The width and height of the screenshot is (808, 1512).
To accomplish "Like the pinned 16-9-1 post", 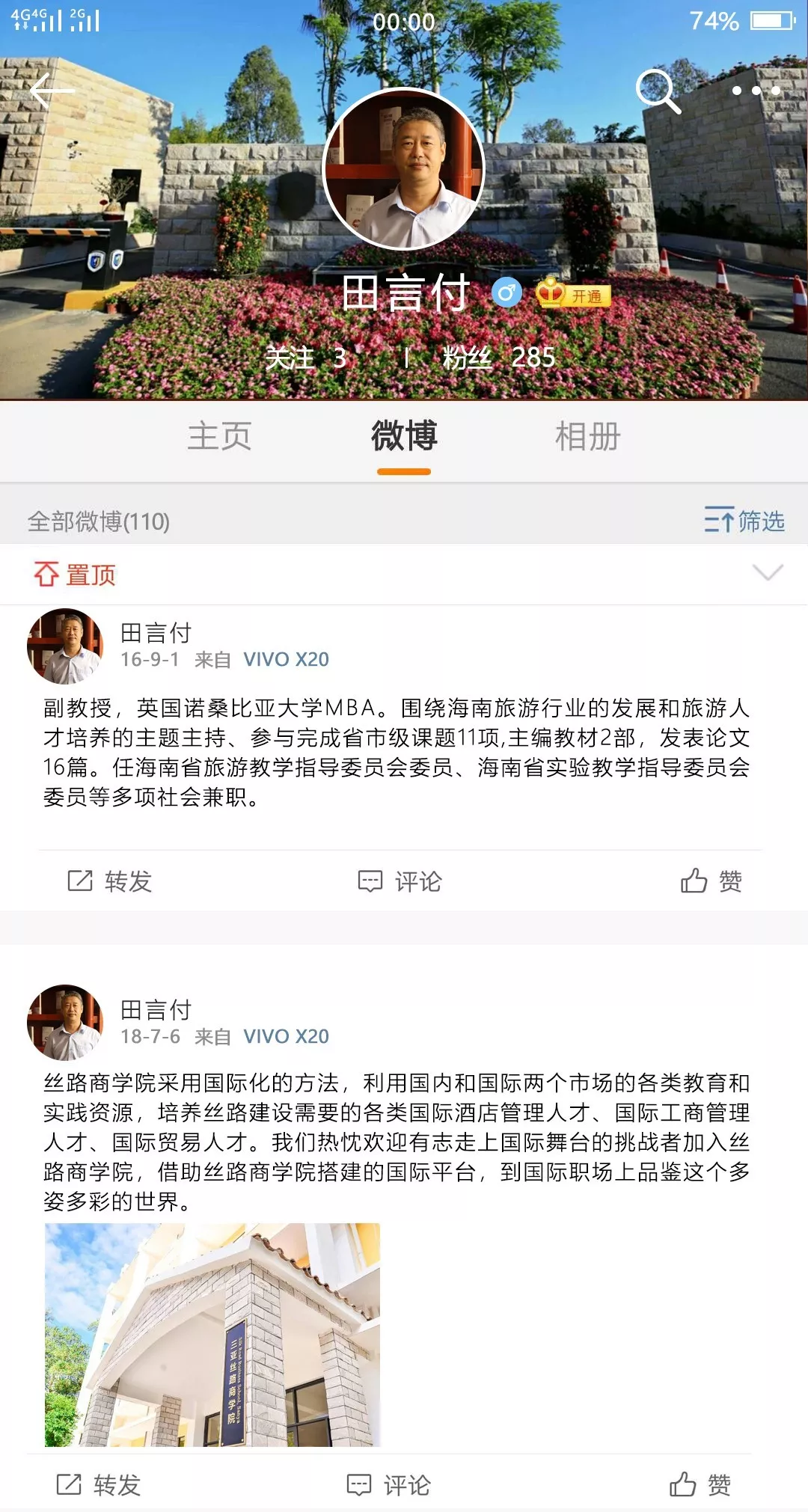I will click(711, 881).
